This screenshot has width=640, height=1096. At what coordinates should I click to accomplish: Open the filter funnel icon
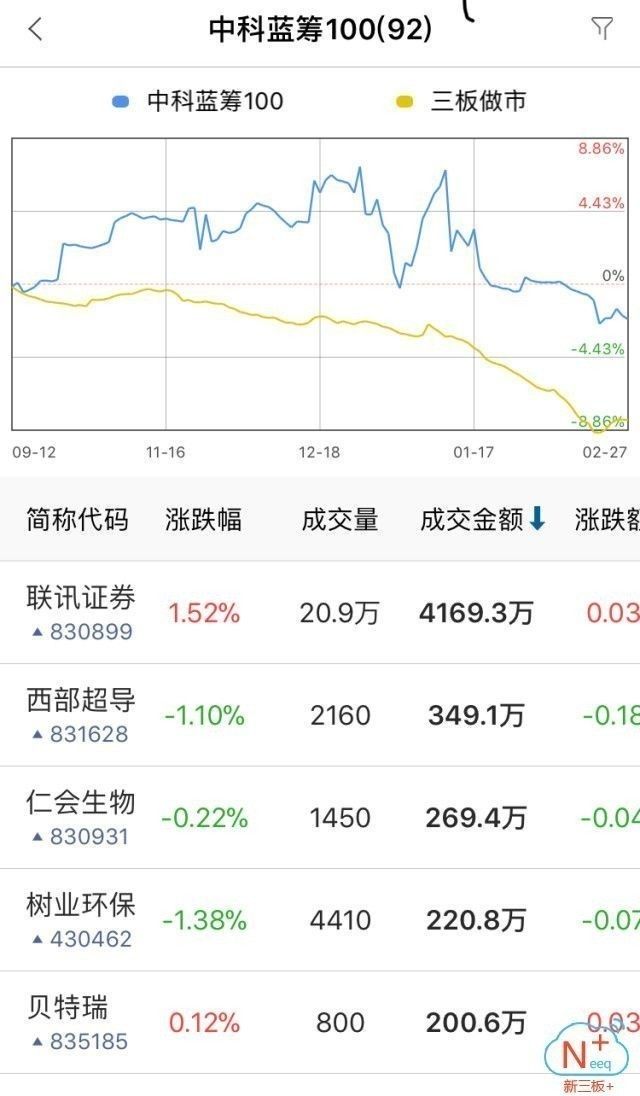(602, 28)
